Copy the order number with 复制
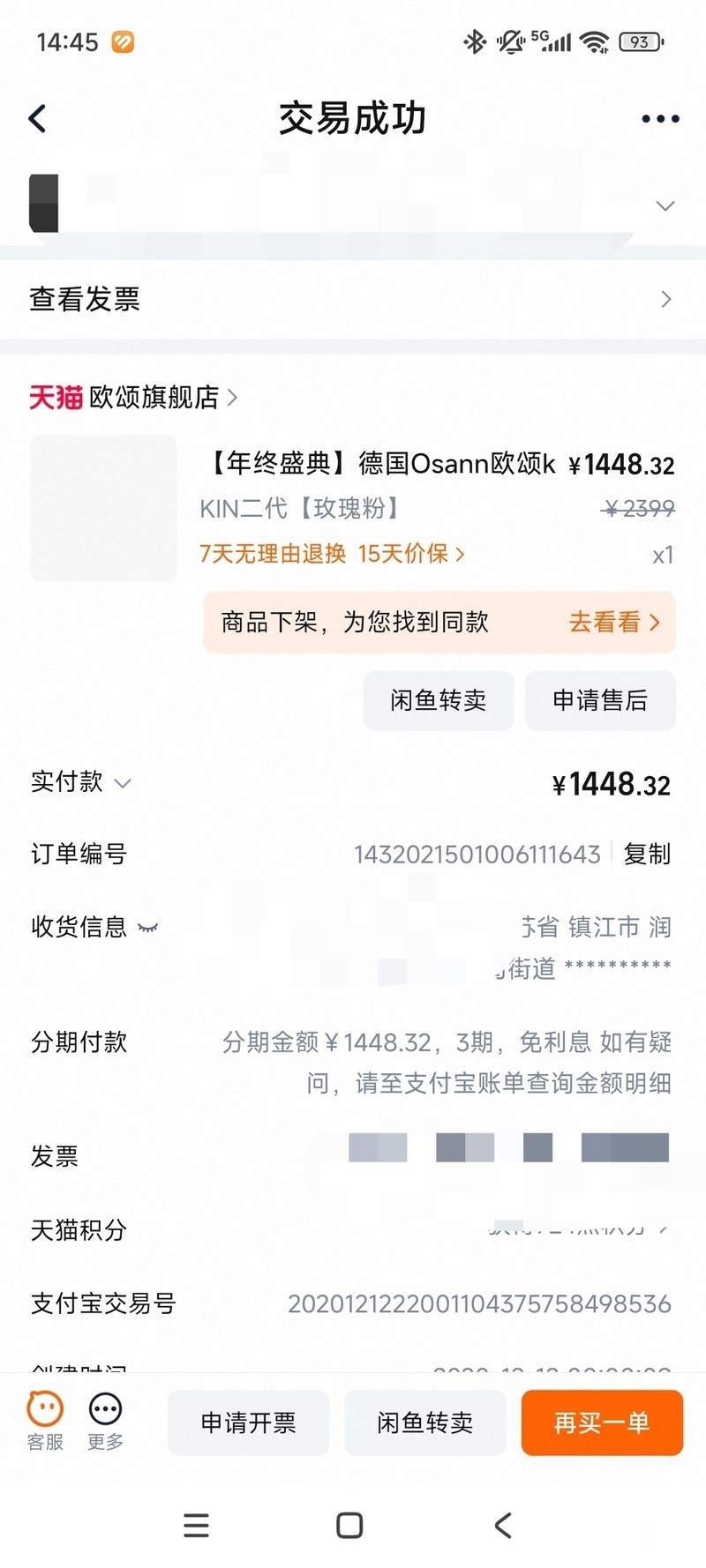 pyautogui.click(x=647, y=854)
